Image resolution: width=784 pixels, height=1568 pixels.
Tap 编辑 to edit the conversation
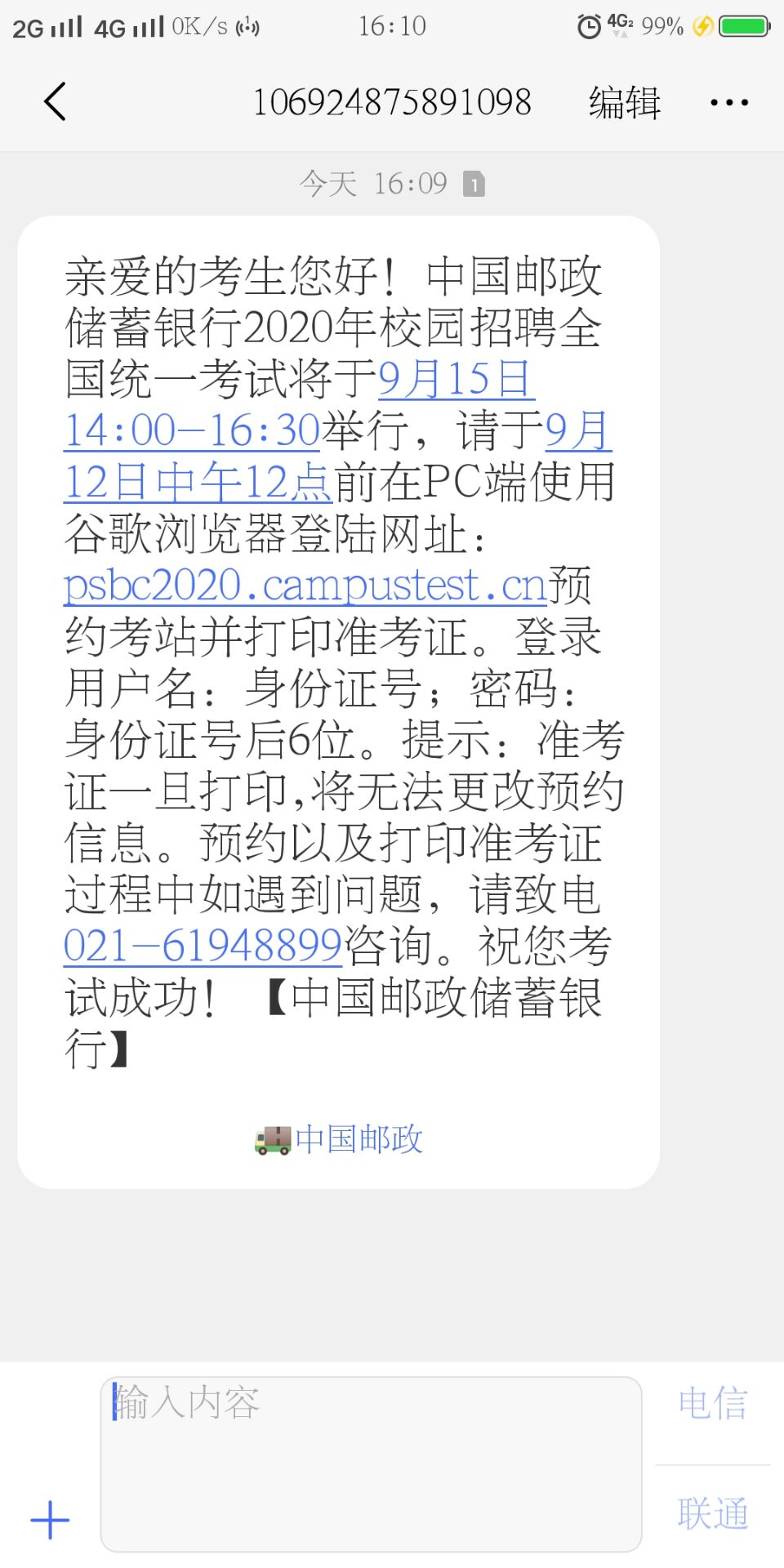point(625,104)
